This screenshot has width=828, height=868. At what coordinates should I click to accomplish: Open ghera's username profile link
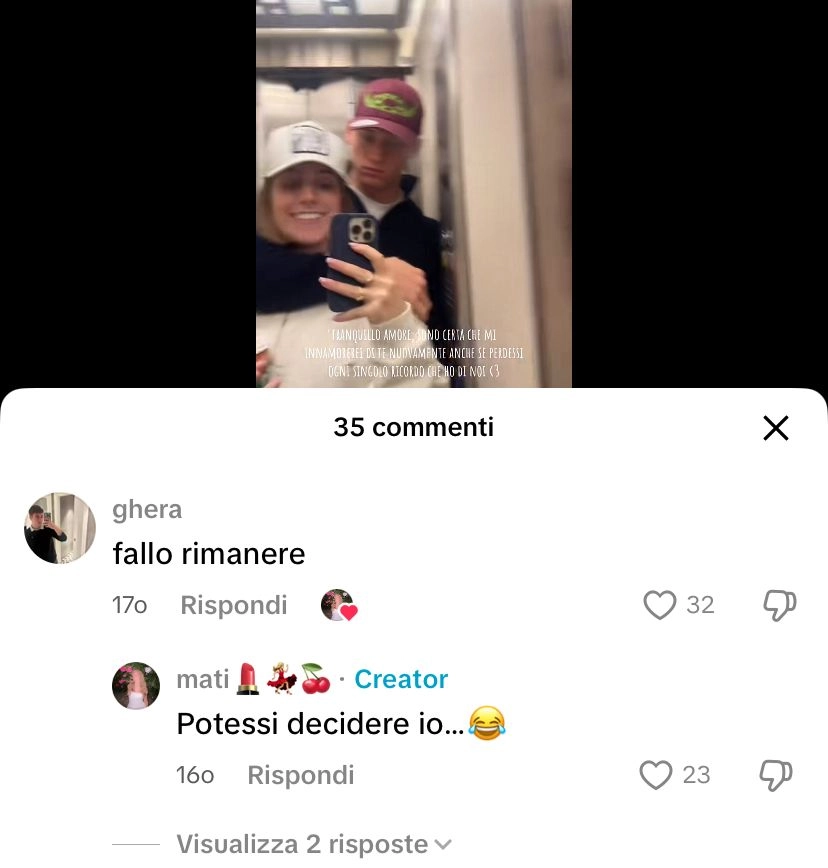coord(147,509)
